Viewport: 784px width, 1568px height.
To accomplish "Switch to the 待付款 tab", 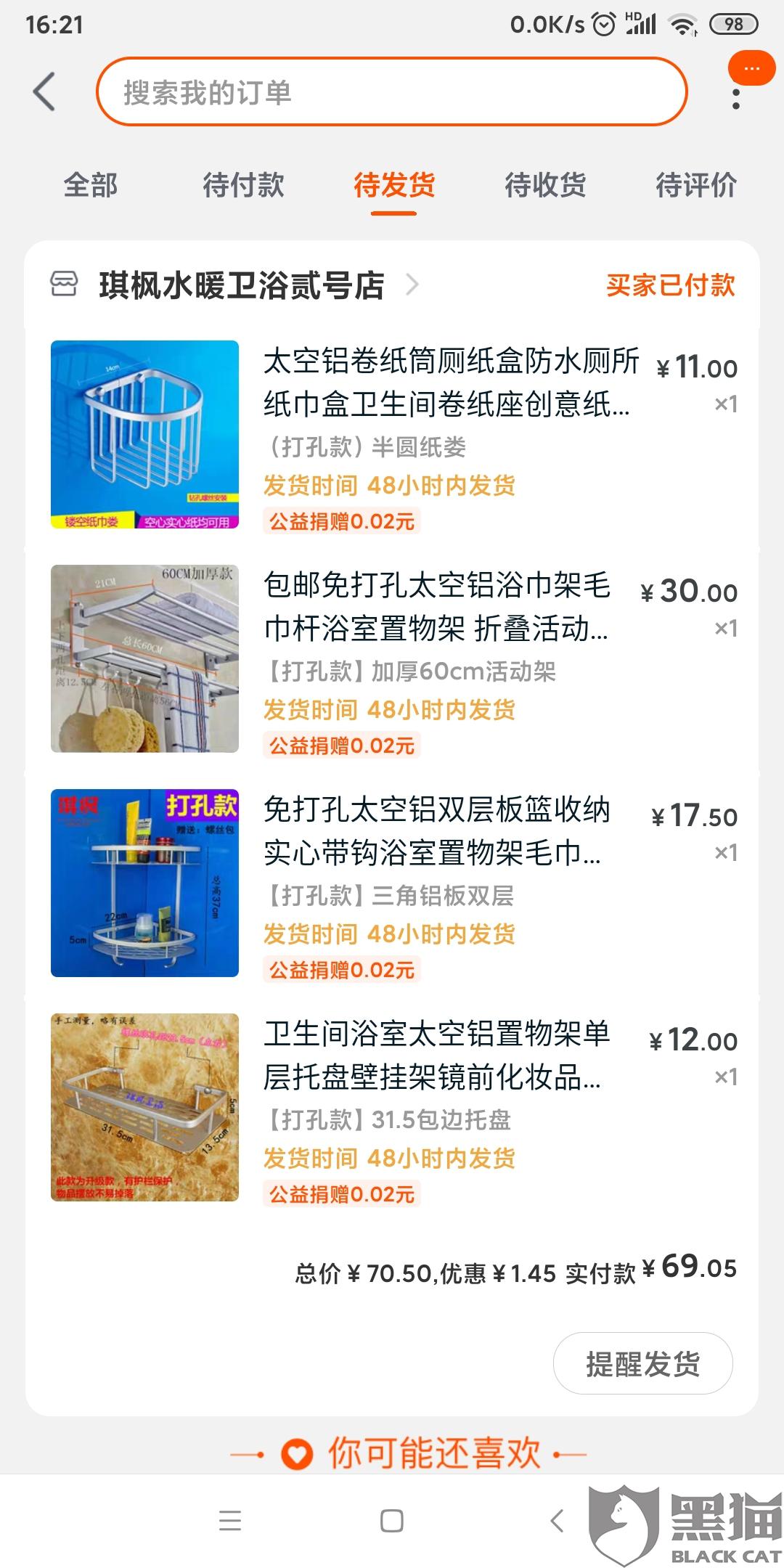I will tap(243, 185).
